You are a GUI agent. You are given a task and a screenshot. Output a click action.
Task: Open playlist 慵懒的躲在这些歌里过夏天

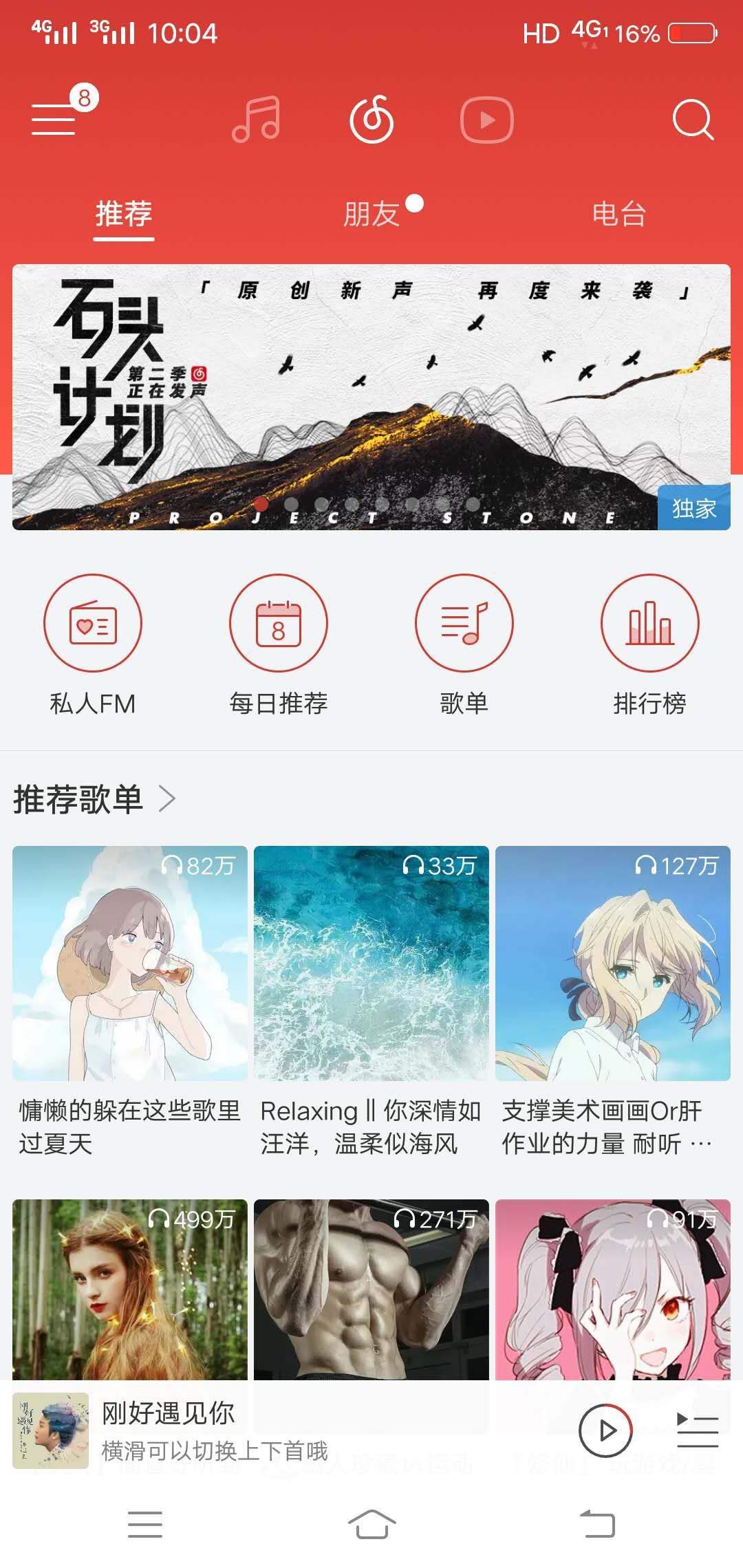click(130, 1002)
